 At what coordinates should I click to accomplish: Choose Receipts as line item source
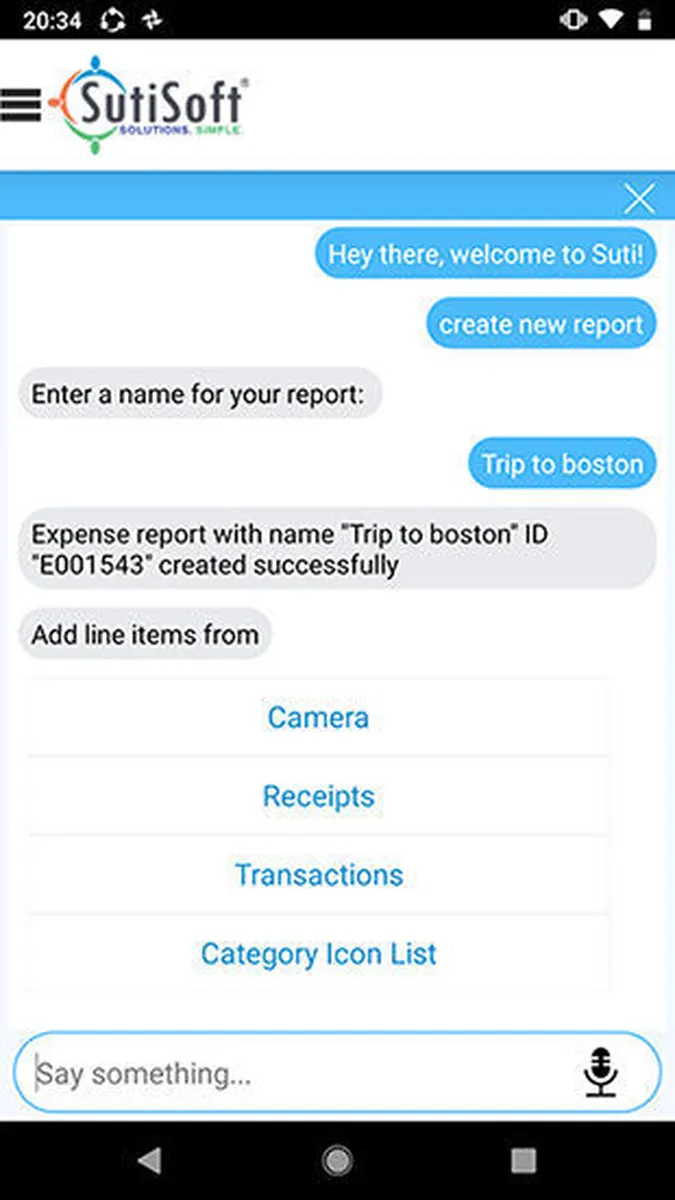318,796
